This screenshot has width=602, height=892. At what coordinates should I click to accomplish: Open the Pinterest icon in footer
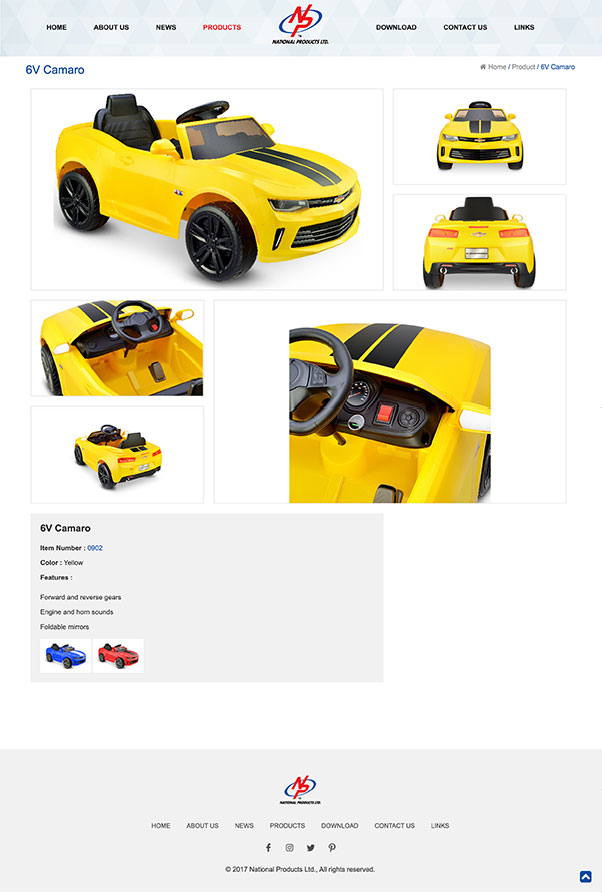coord(332,848)
